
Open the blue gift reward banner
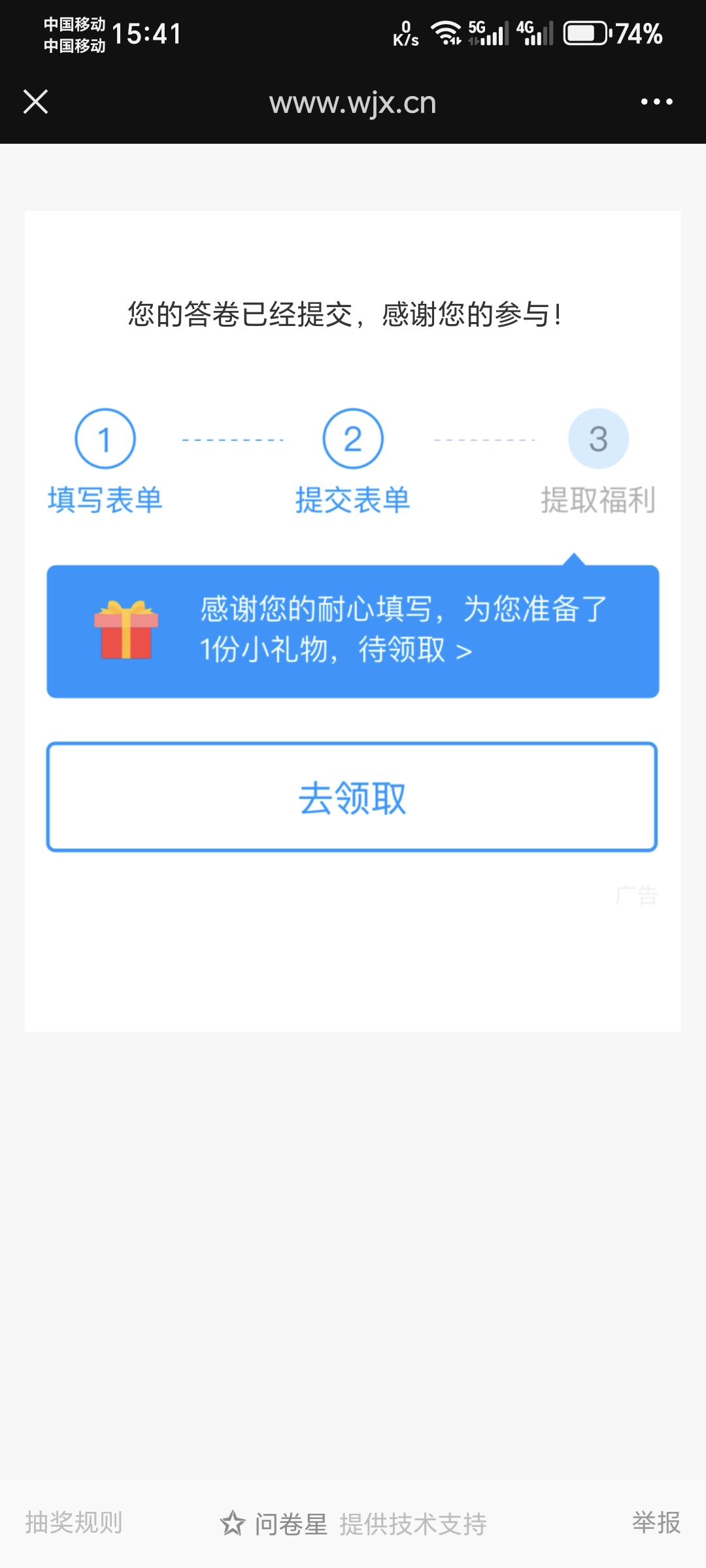[352, 631]
